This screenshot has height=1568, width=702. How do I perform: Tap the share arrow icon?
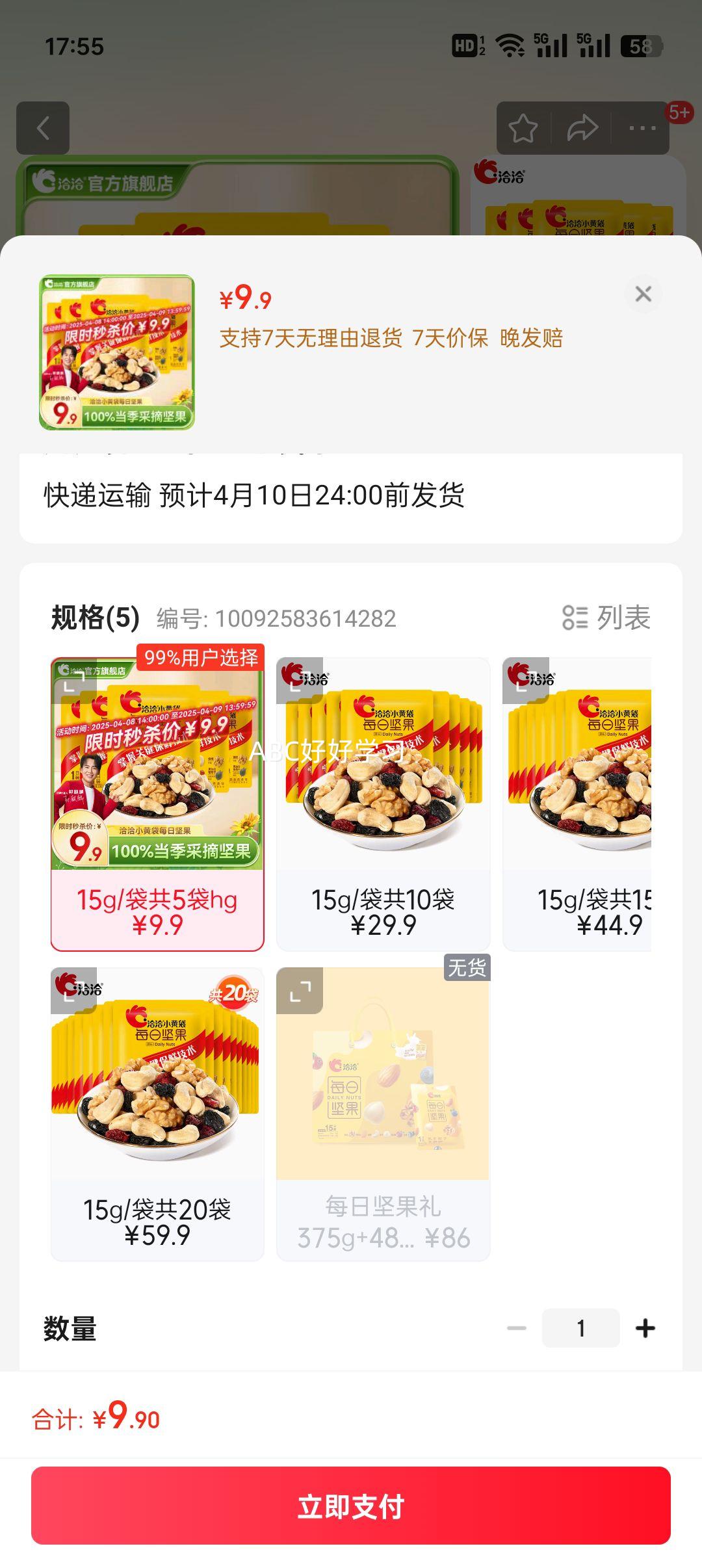(582, 127)
